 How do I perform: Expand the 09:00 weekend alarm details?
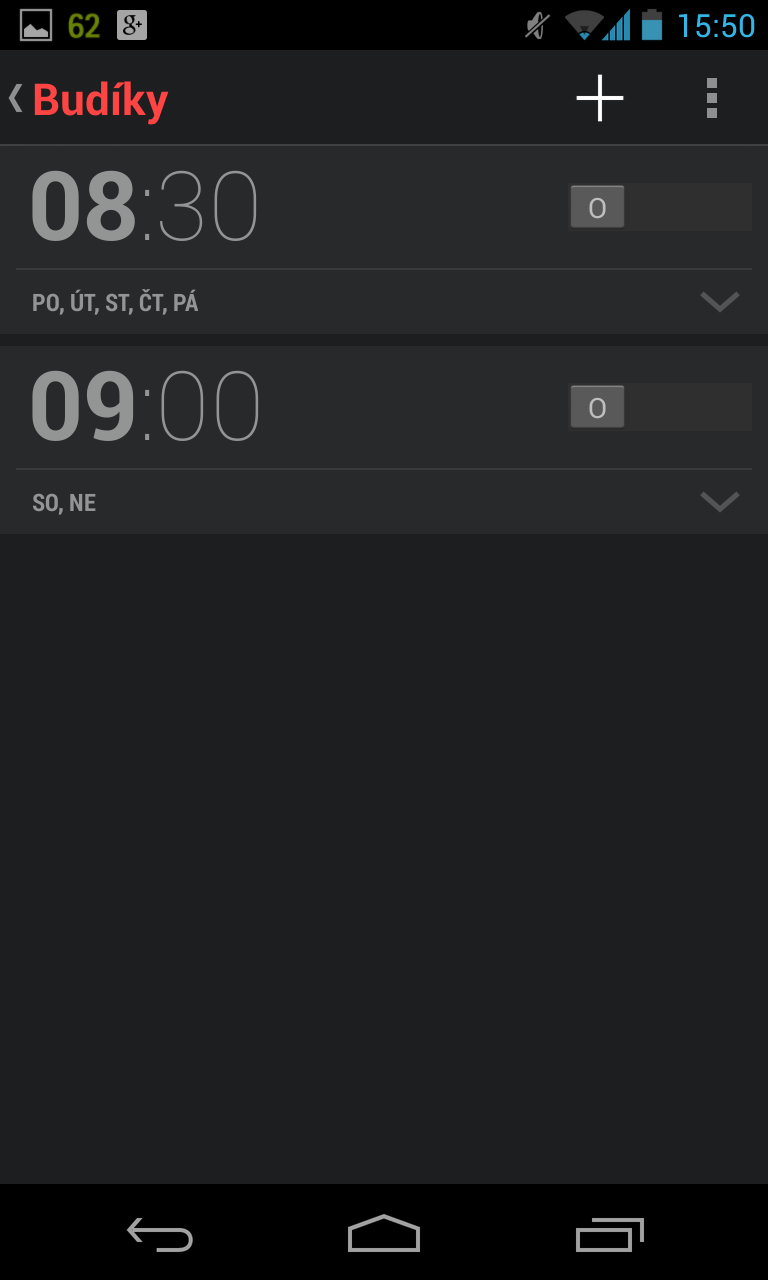click(719, 501)
